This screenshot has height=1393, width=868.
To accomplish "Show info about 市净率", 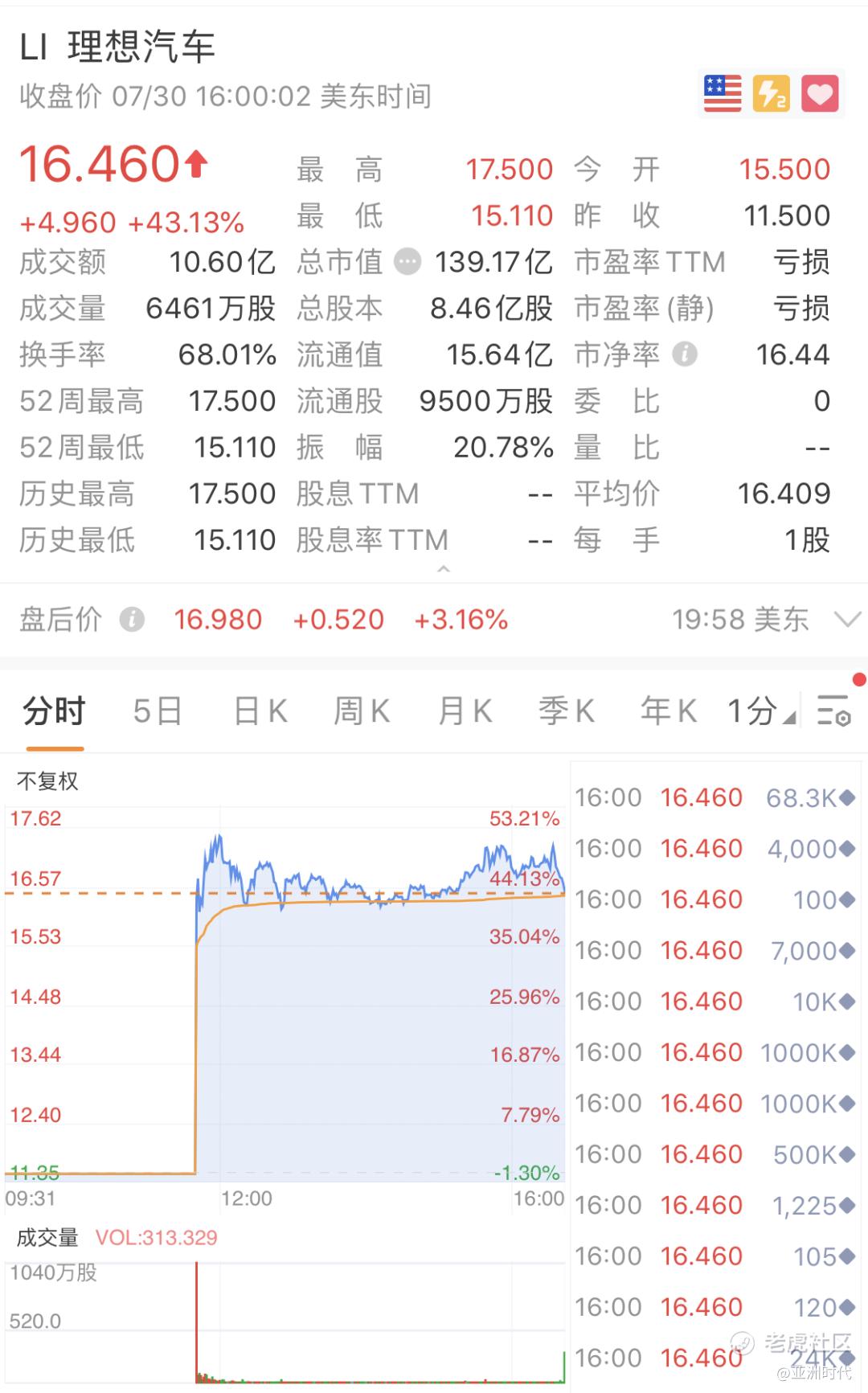I will [x=685, y=354].
